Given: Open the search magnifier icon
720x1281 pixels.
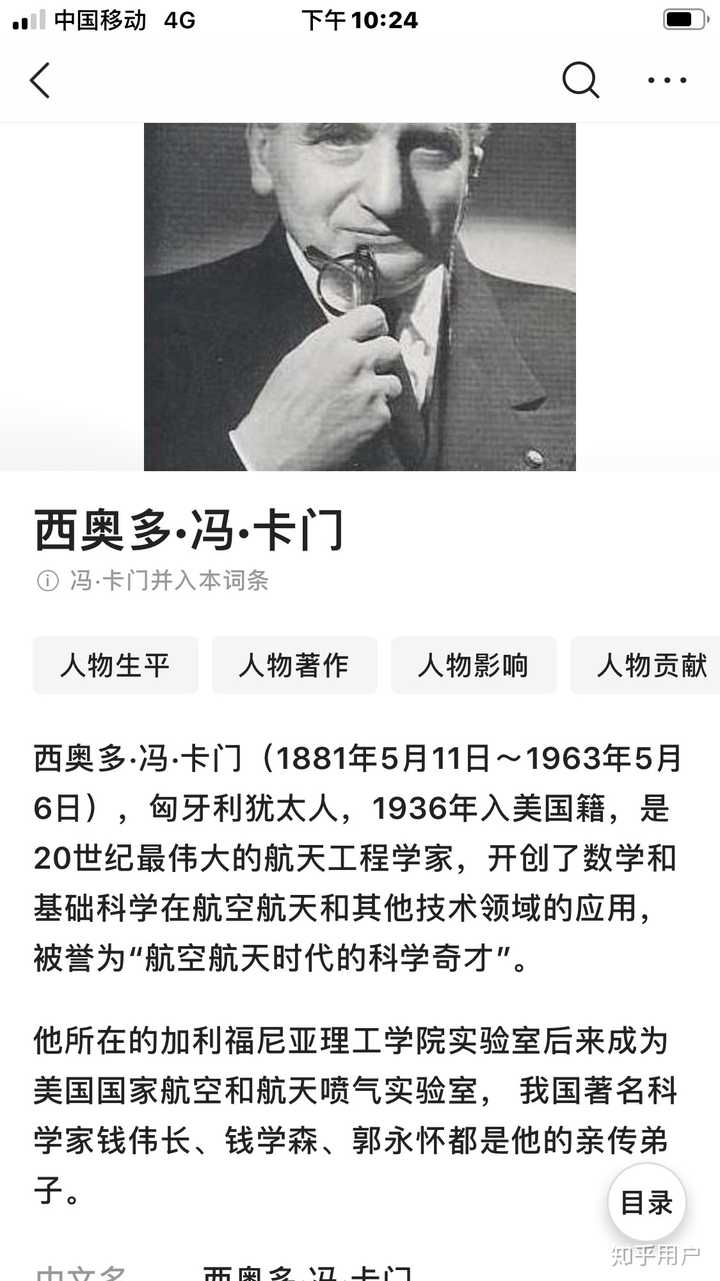Looking at the screenshot, I should click(x=580, y=80).
